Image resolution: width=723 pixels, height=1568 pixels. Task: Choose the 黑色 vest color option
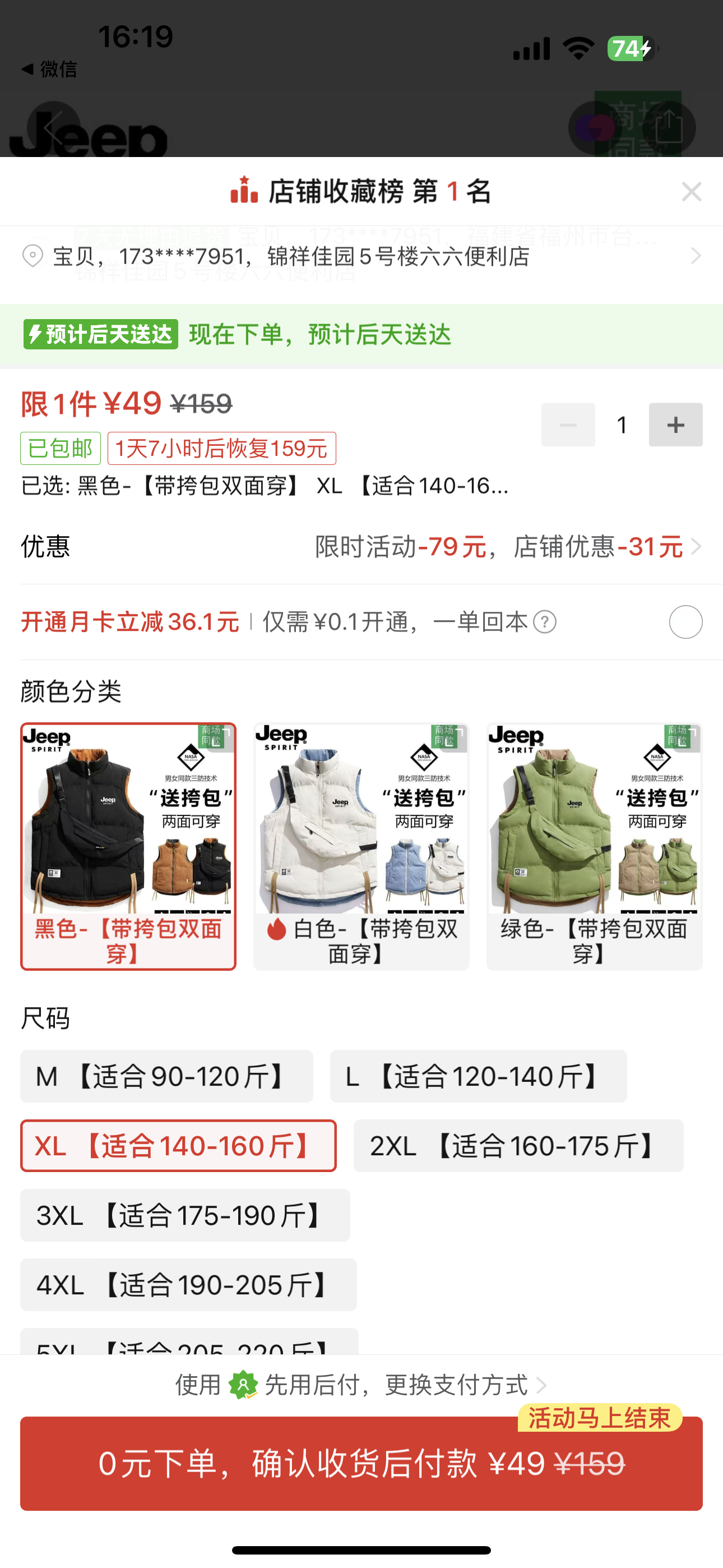128,846
